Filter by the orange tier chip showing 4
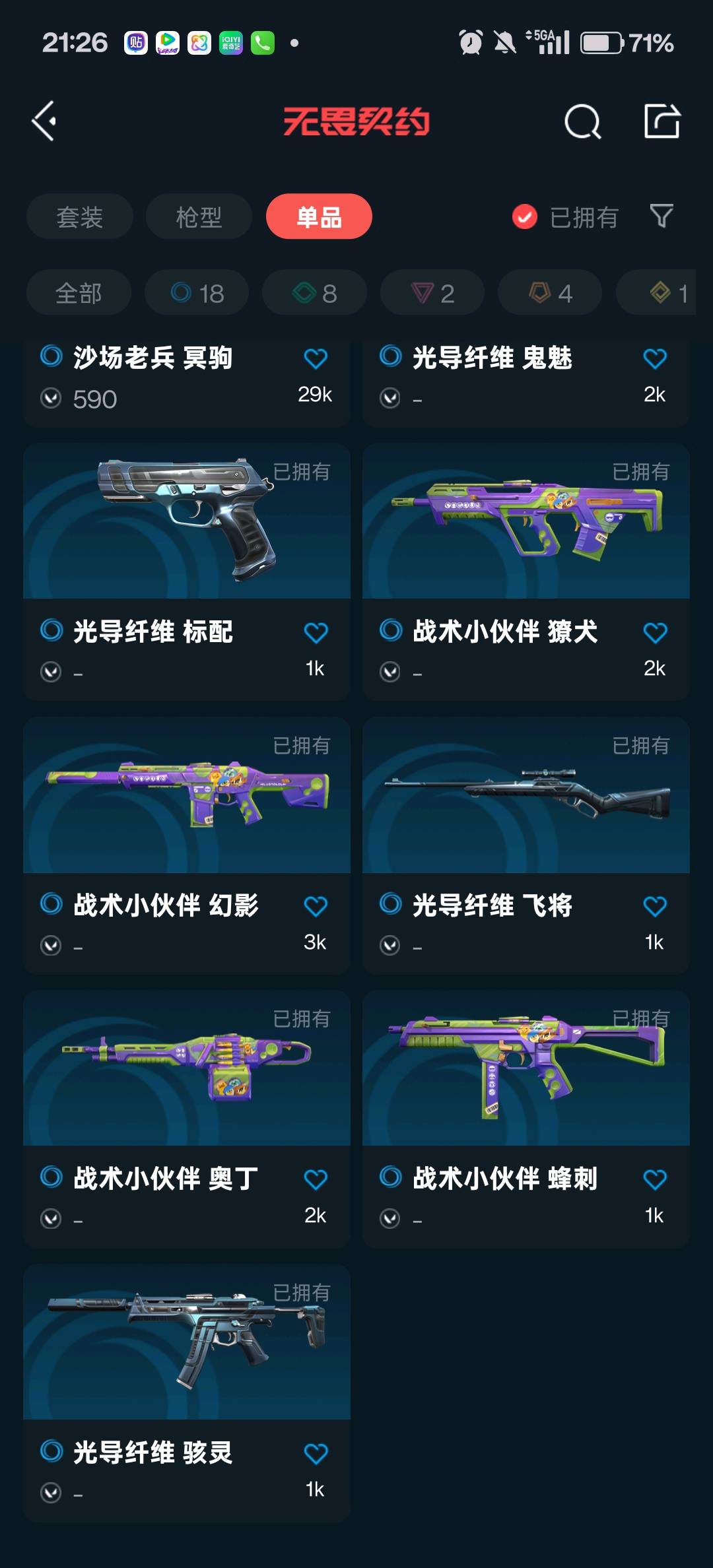 (x=550, y=292)
